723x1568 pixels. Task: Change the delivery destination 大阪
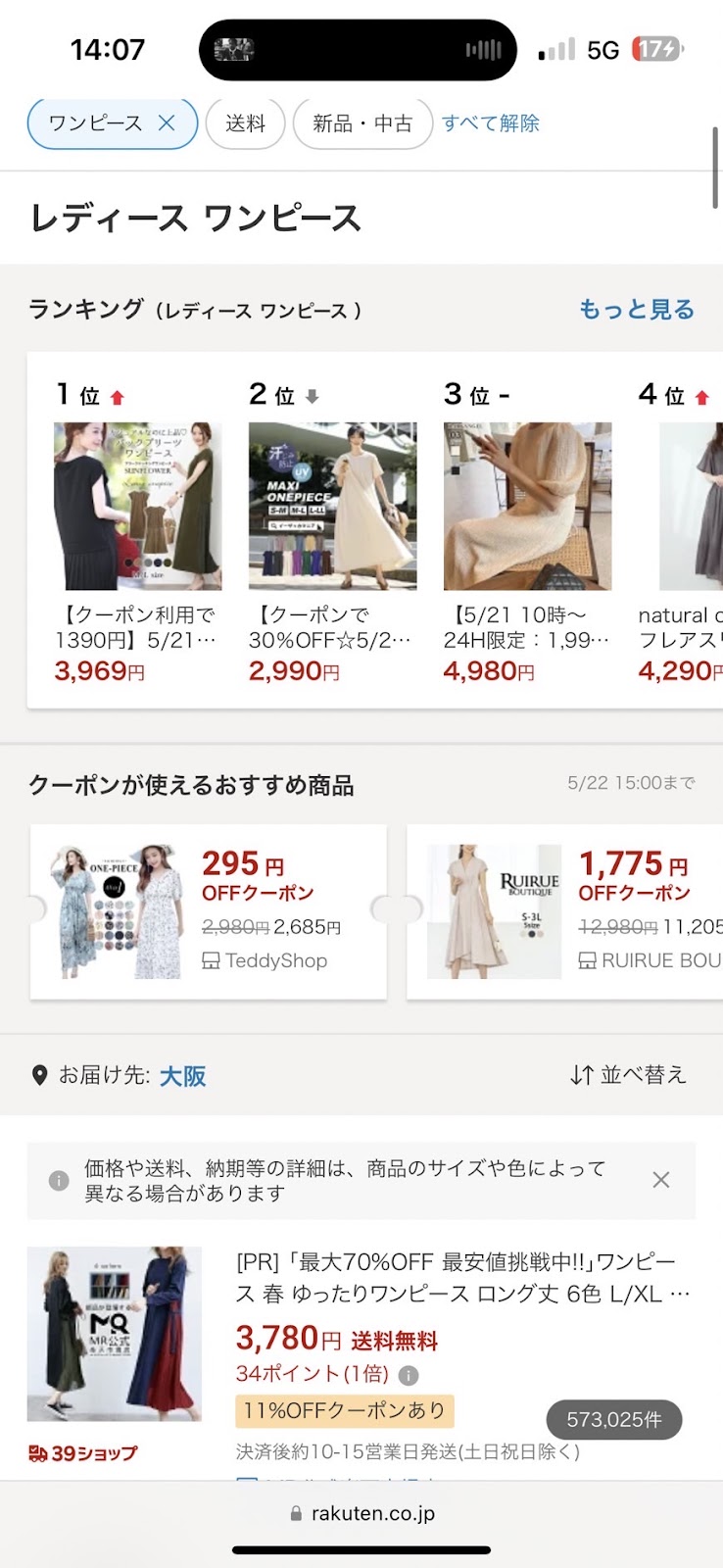[x=182, y=1076]
